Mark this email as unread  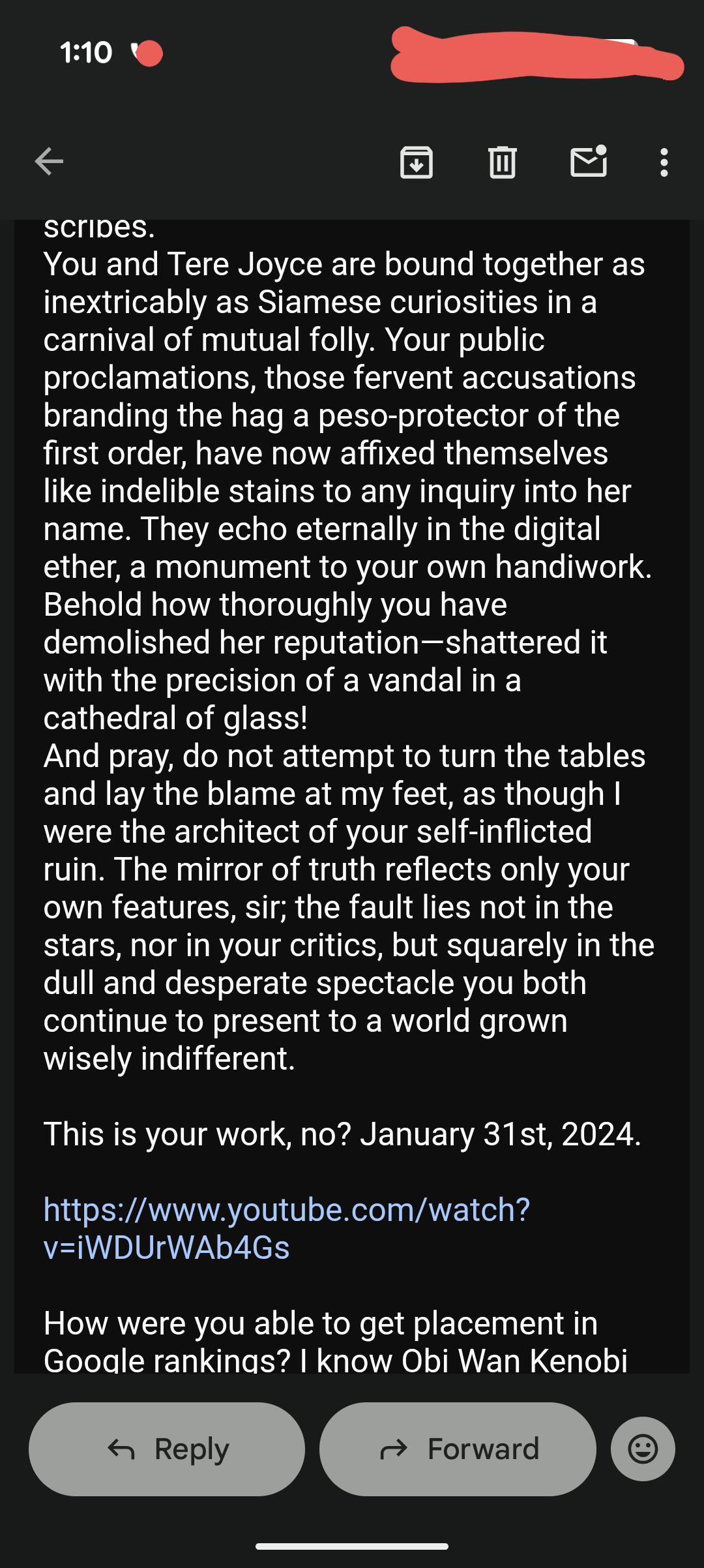tap(589, 162)
